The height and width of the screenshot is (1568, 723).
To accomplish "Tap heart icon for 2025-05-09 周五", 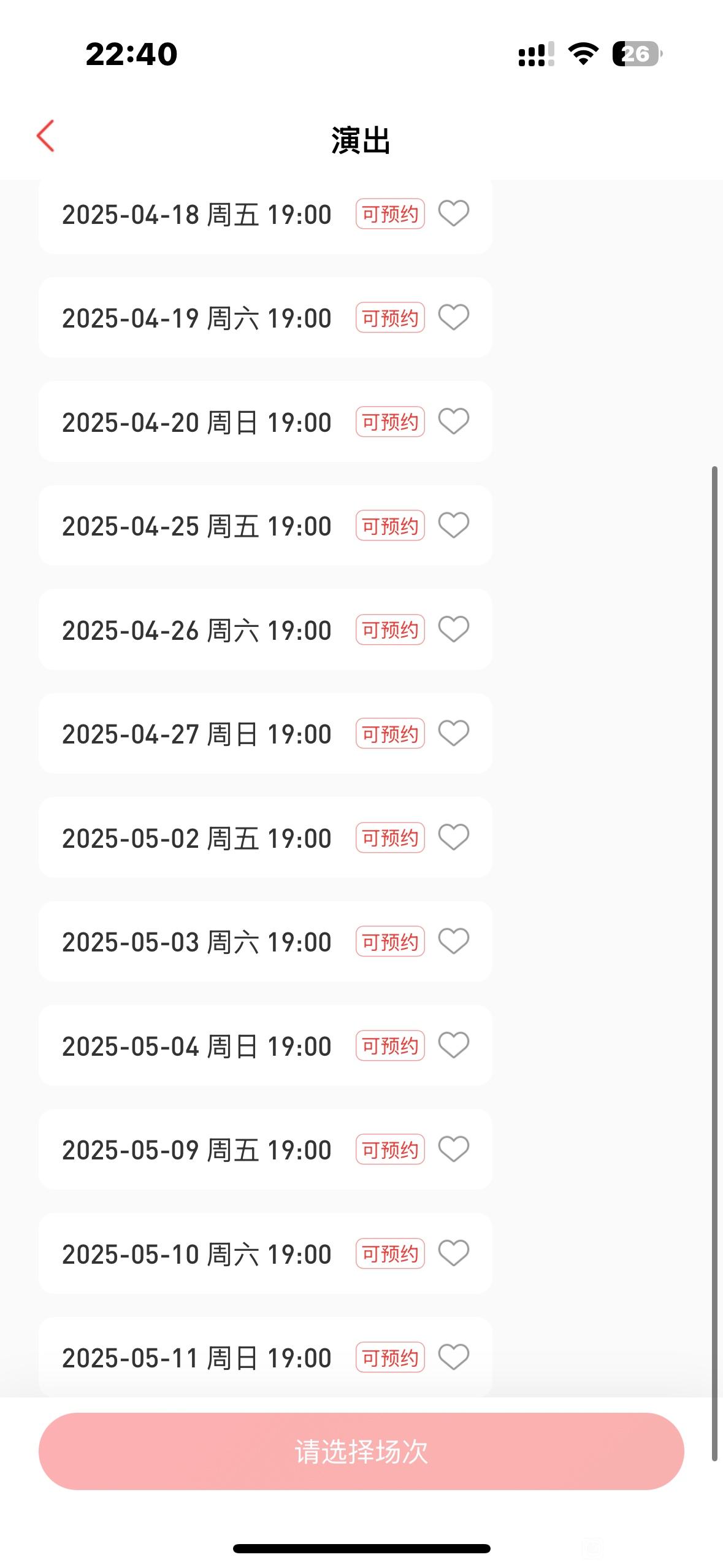I will click(454, 1149).
